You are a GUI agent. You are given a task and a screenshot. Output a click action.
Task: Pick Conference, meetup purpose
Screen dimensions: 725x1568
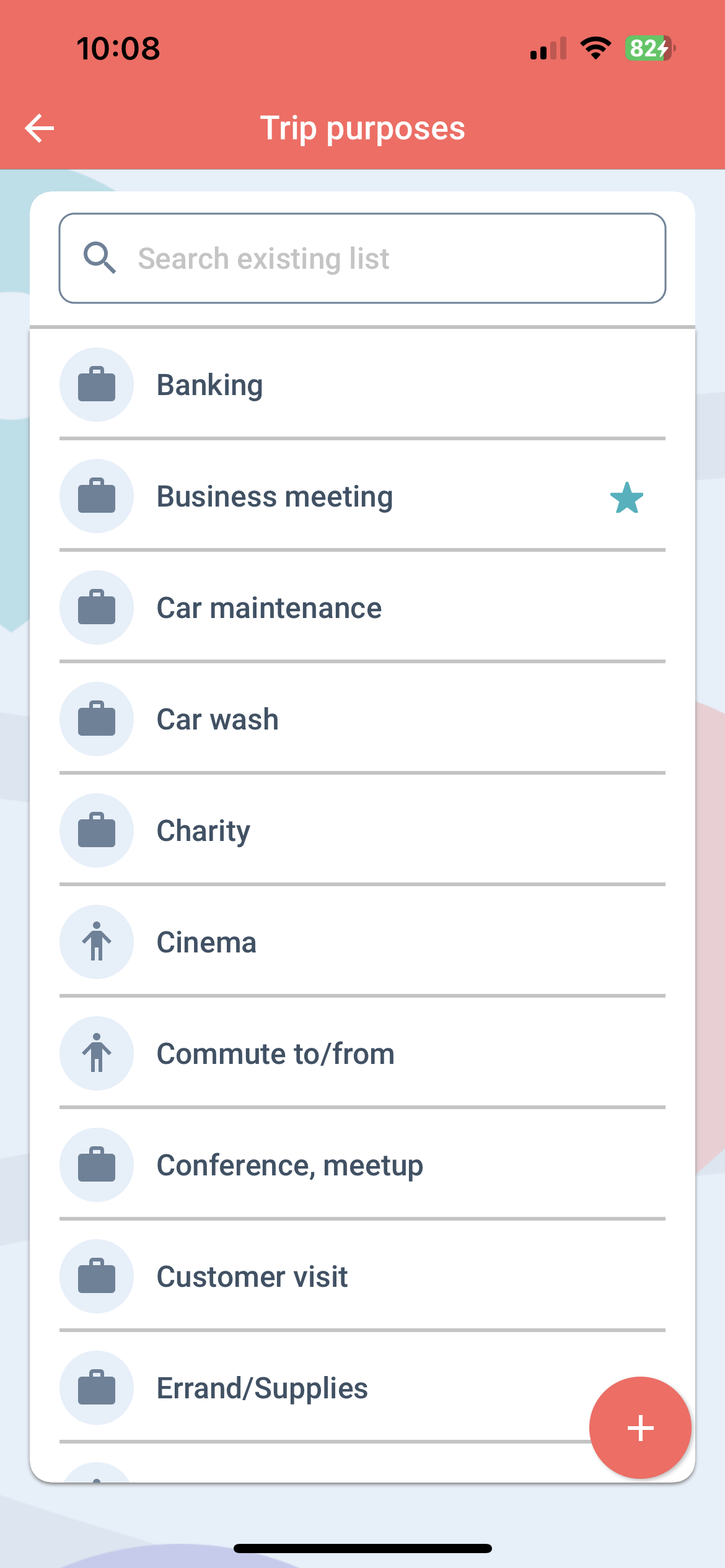(x=362, y=1165)
